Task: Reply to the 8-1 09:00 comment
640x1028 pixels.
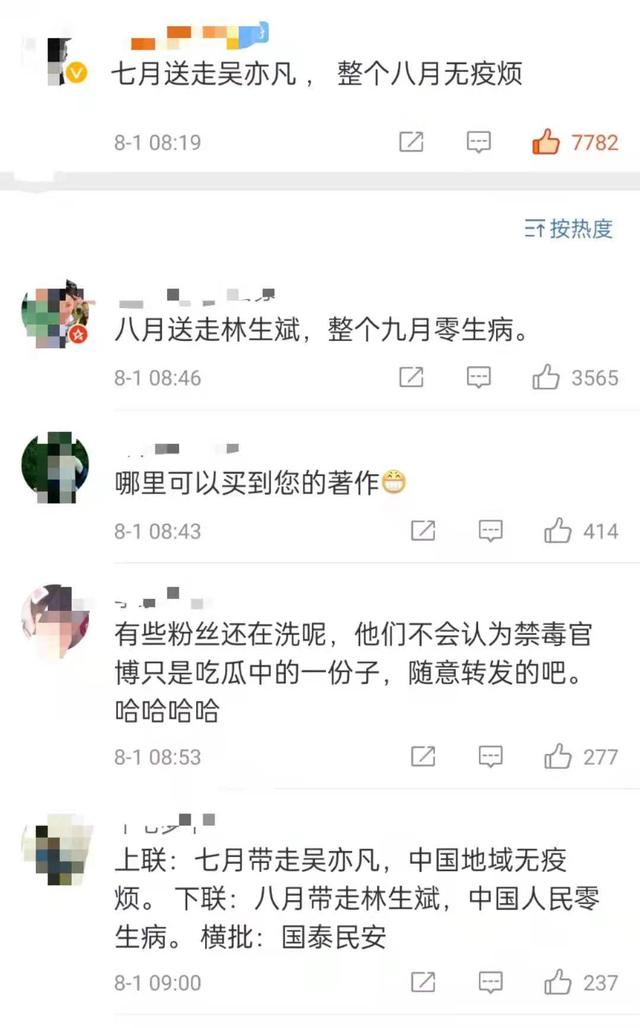Action: 490,982
